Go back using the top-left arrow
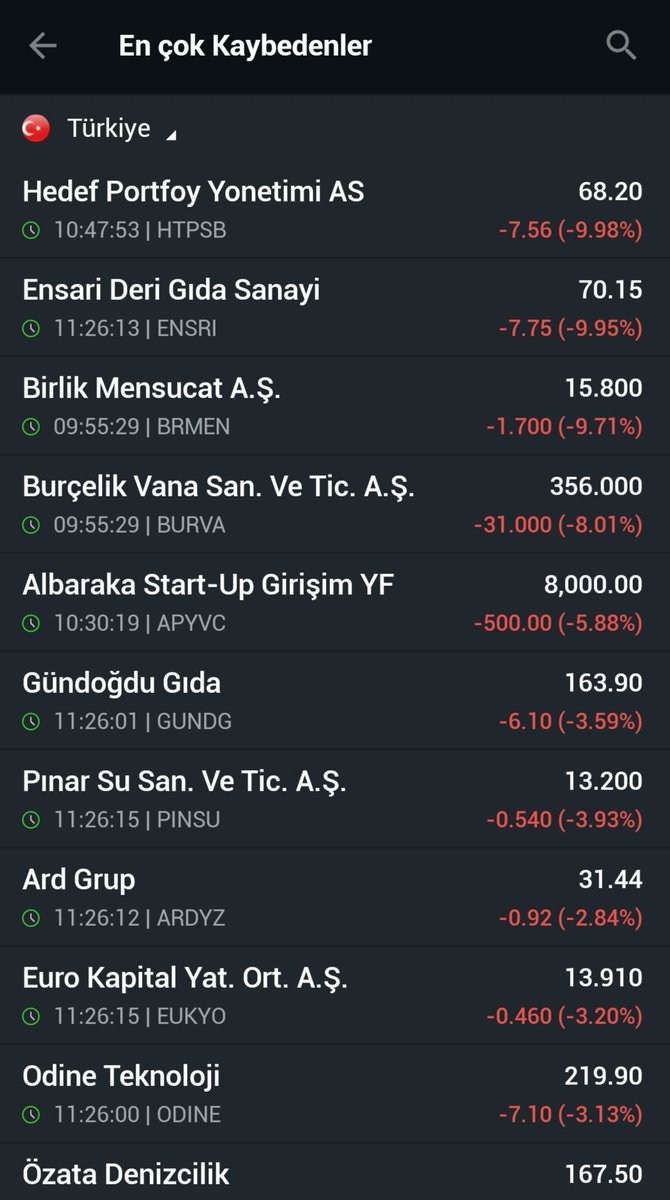 coord(42,46)
